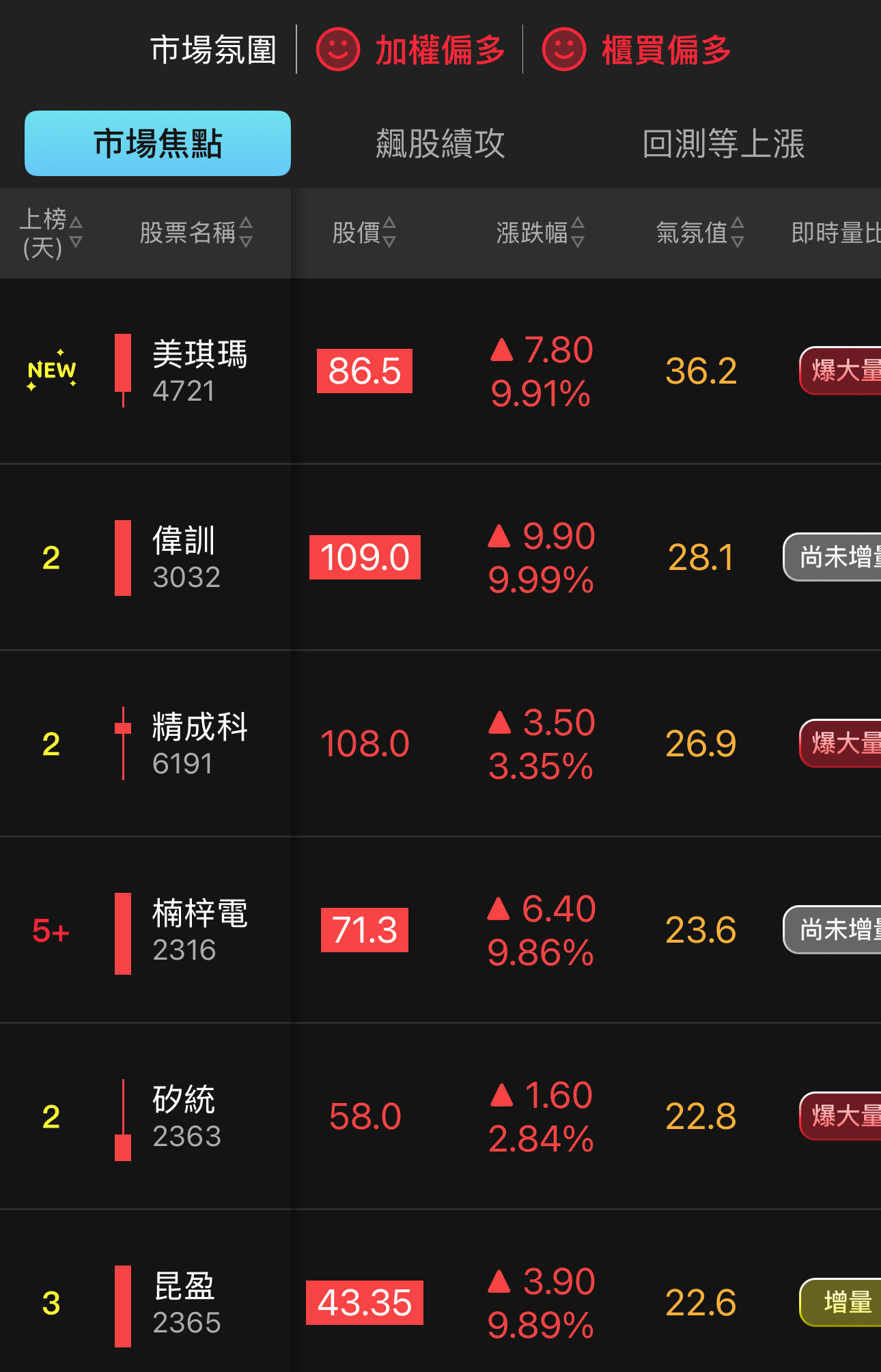Screen dimensions: 881x1372
Task: View details for 精成科 6191
Action: (199, 743)
